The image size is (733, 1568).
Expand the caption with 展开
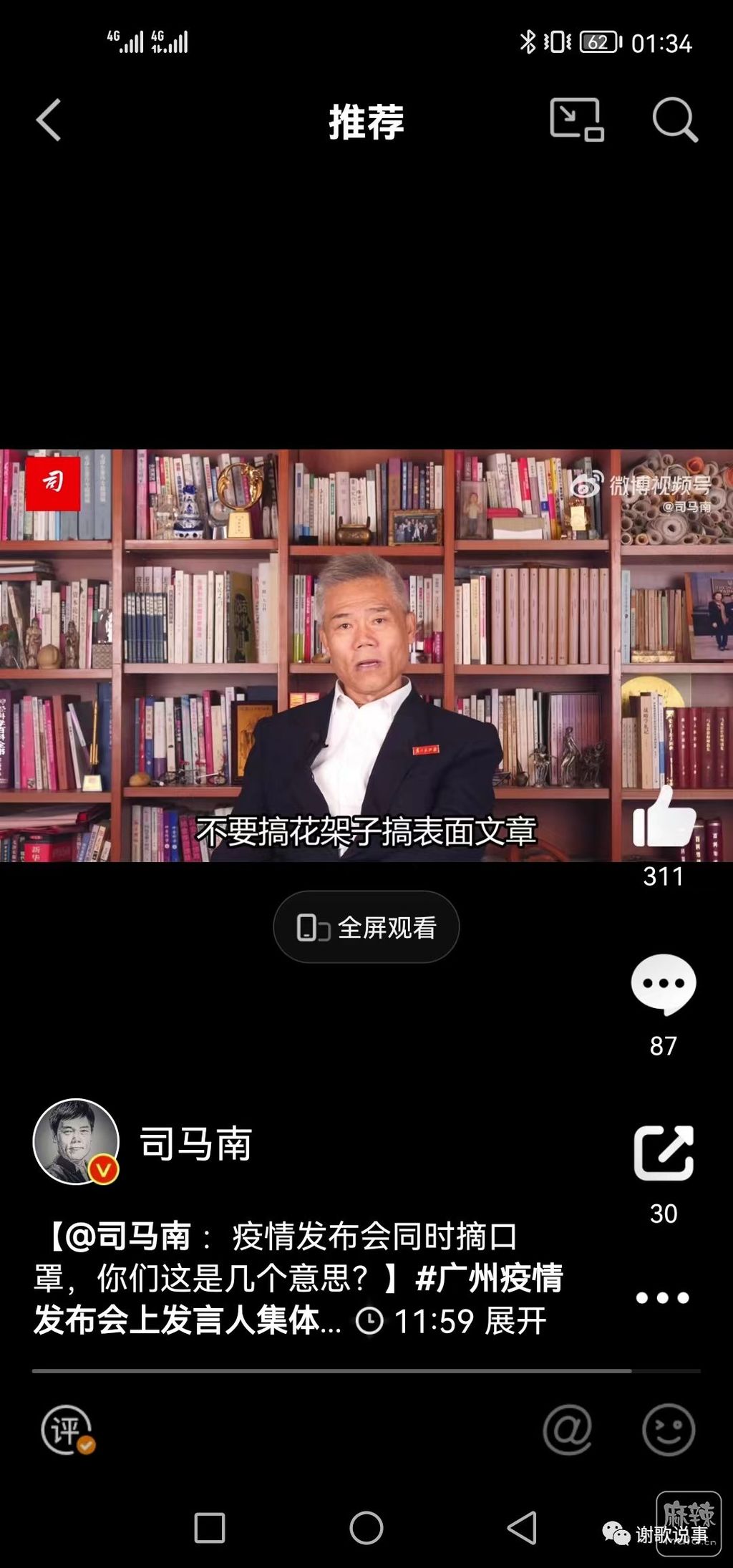pyautogui.click(x=515, y=1321)
